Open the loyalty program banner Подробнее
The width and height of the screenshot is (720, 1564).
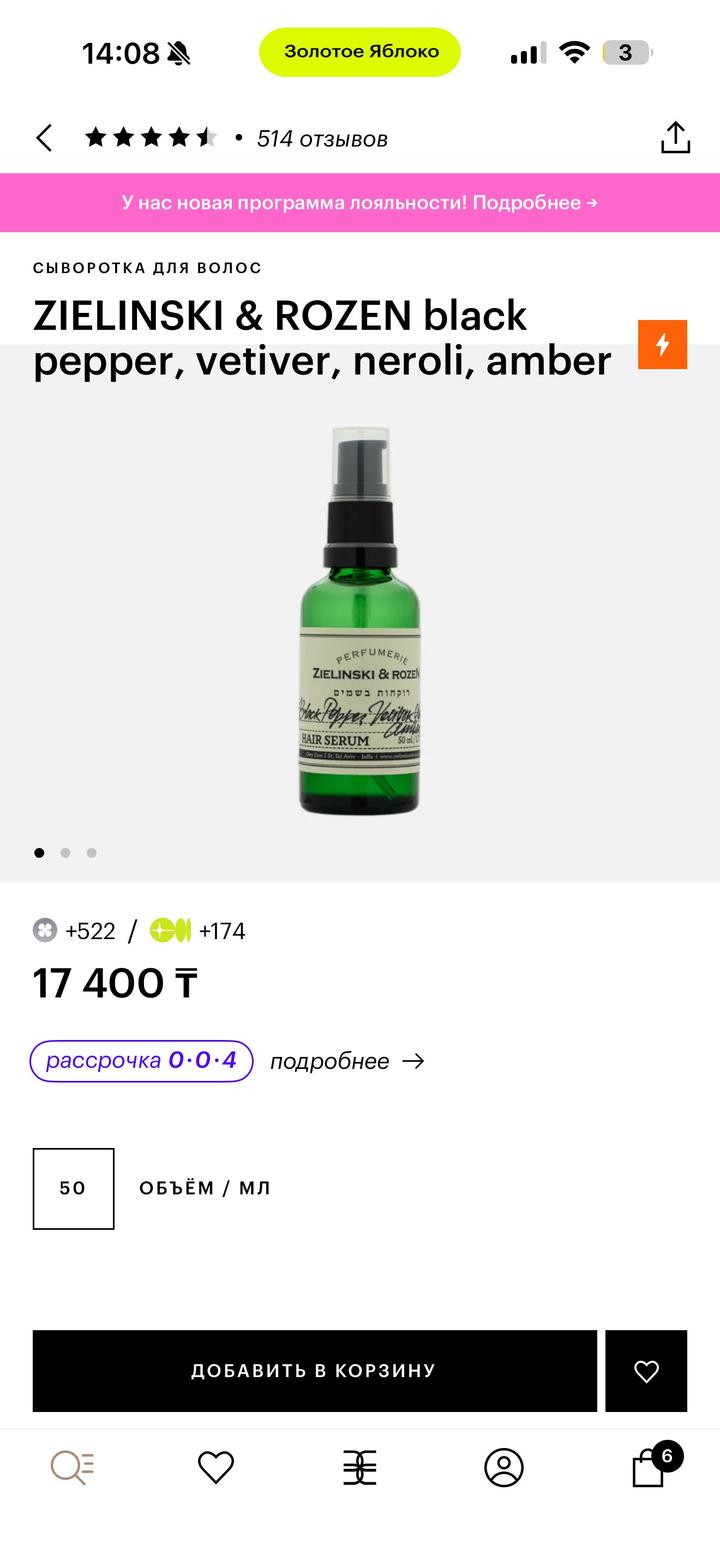[x=360, y=202]
